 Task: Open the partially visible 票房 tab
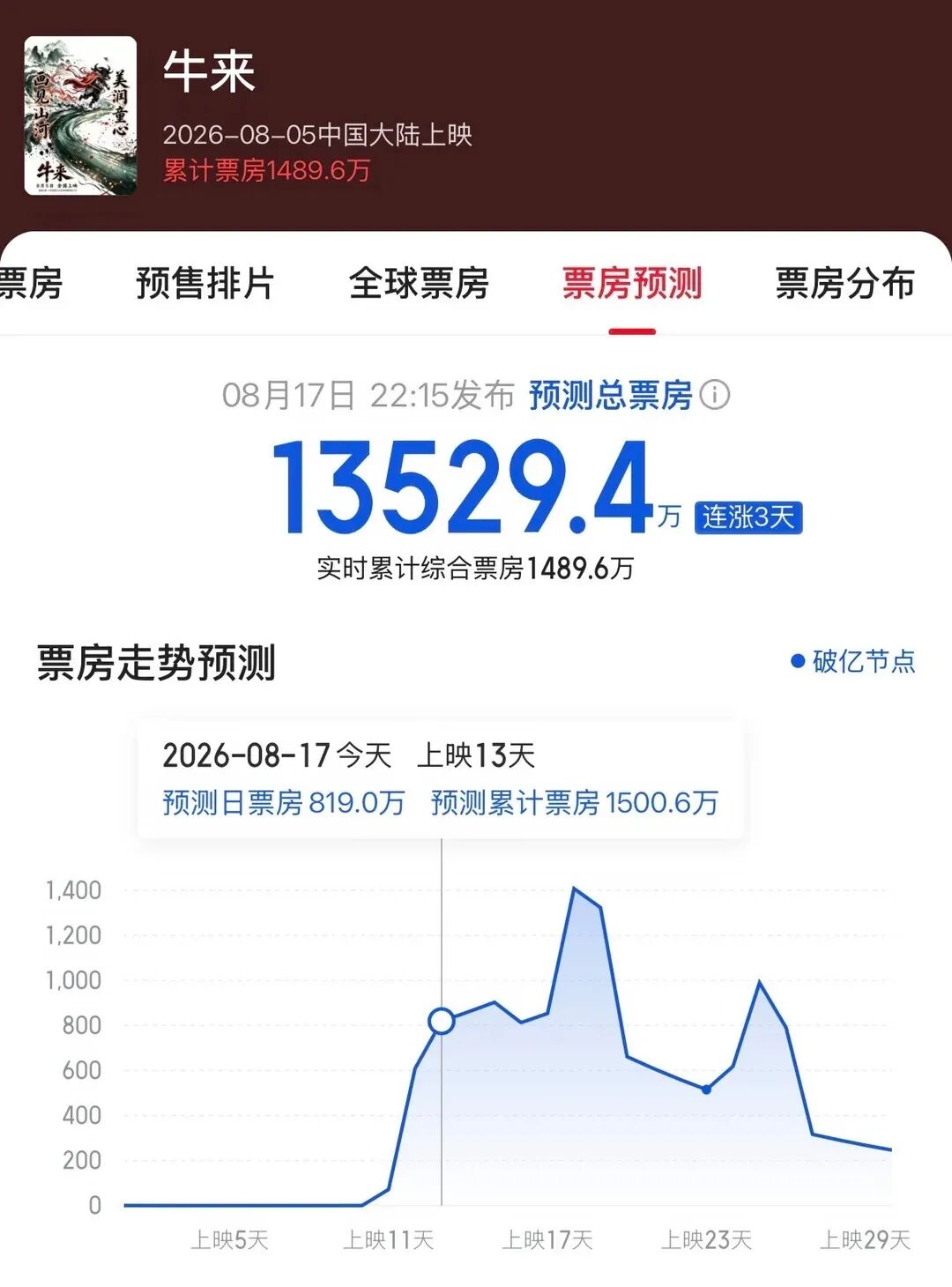click(31, 284)
